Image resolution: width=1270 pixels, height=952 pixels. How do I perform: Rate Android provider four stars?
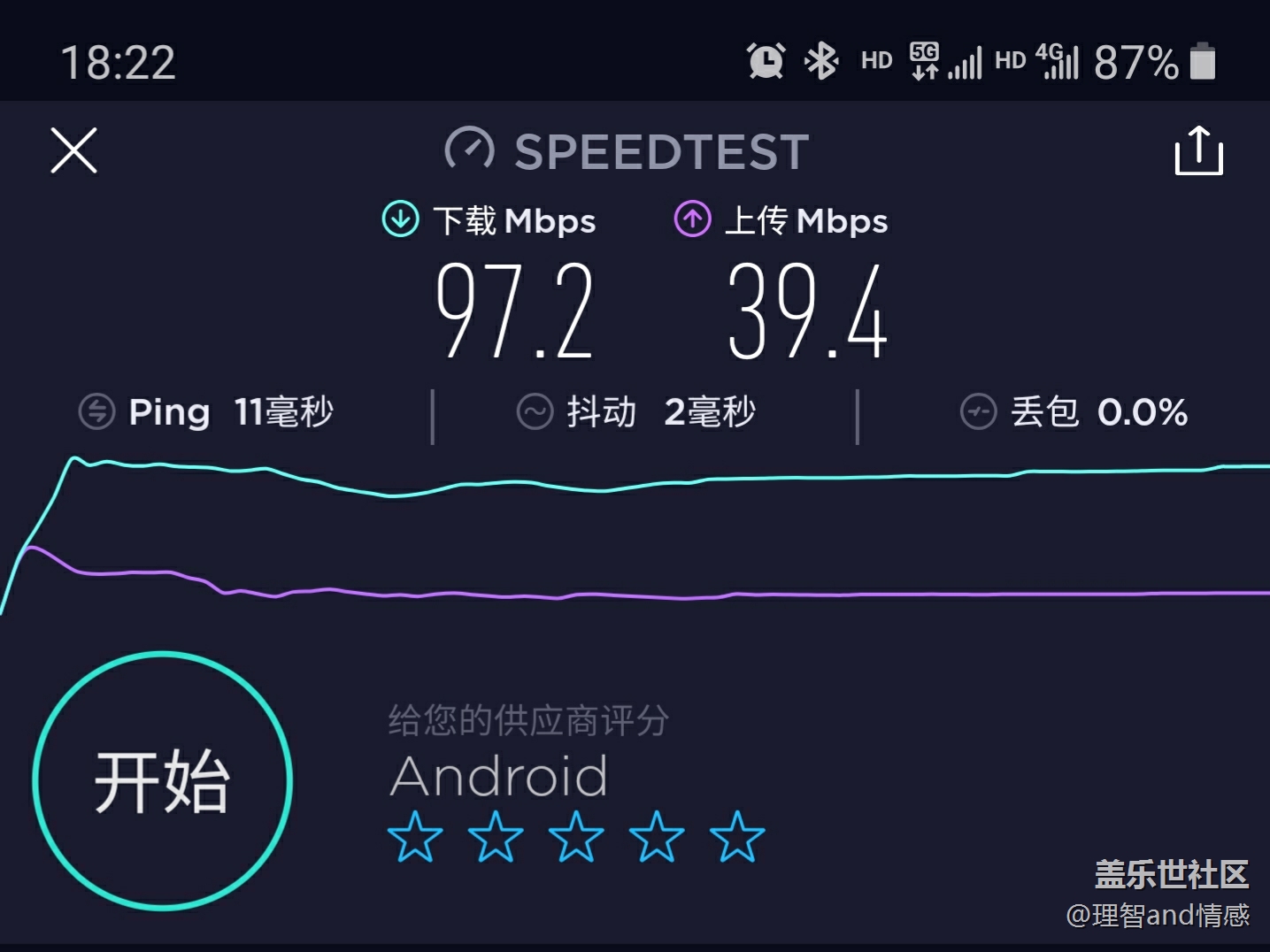657,837
